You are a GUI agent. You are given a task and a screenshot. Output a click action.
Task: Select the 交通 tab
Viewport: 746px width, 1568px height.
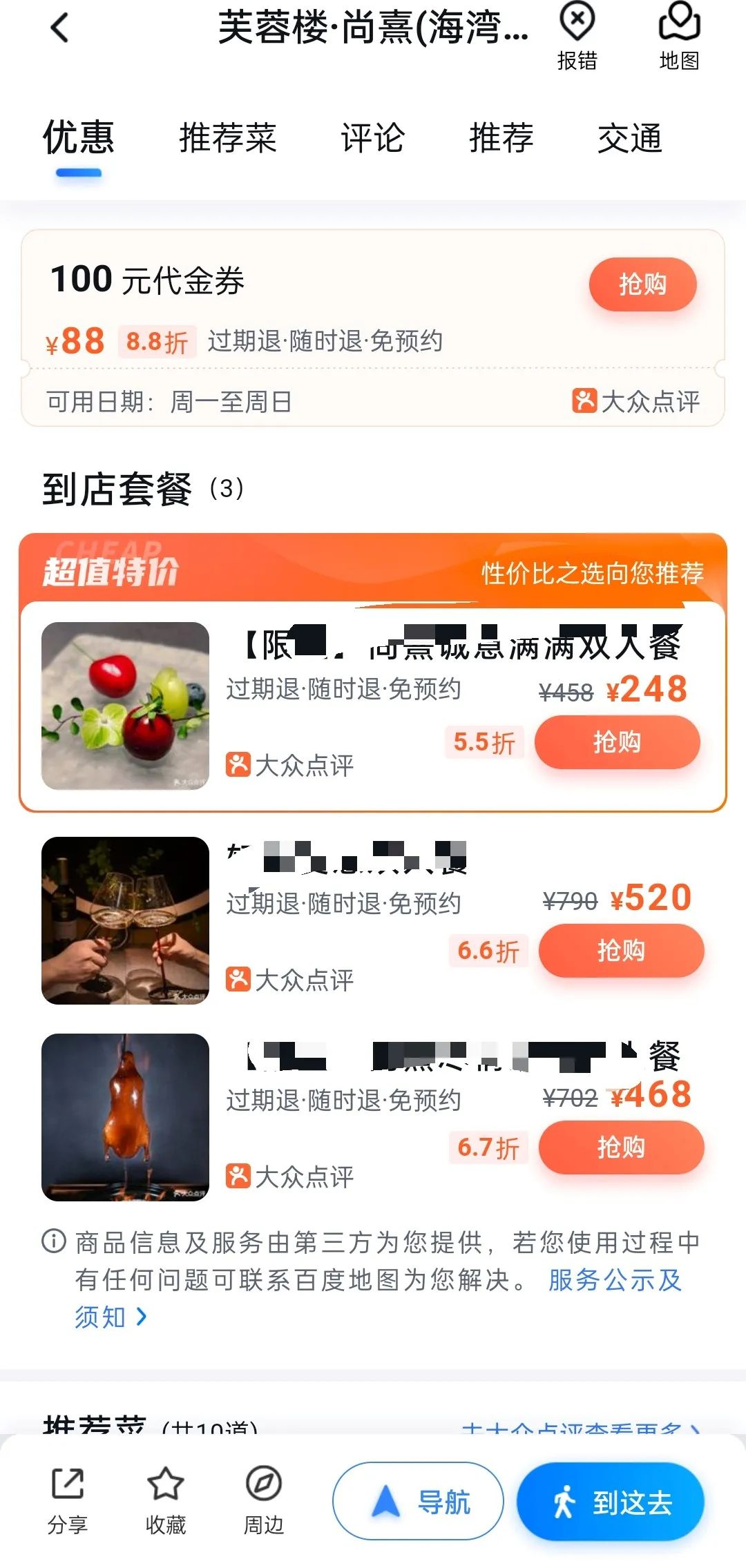(629, 137)
